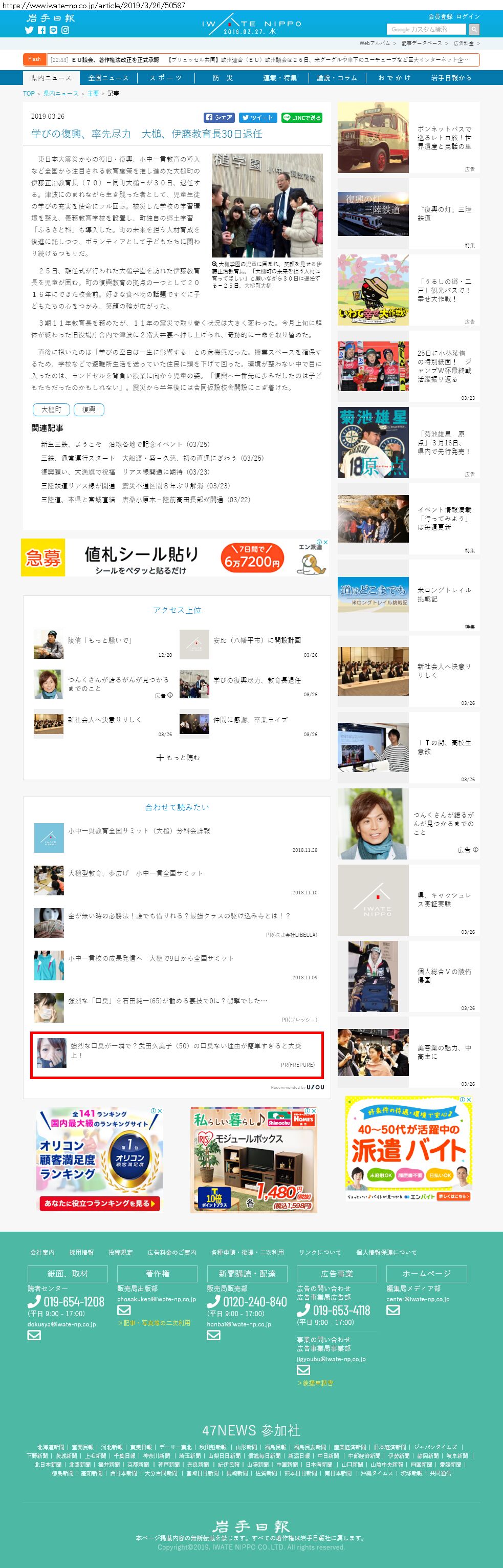
Task: Tap the search magnifier button
Action: [474, 29]
